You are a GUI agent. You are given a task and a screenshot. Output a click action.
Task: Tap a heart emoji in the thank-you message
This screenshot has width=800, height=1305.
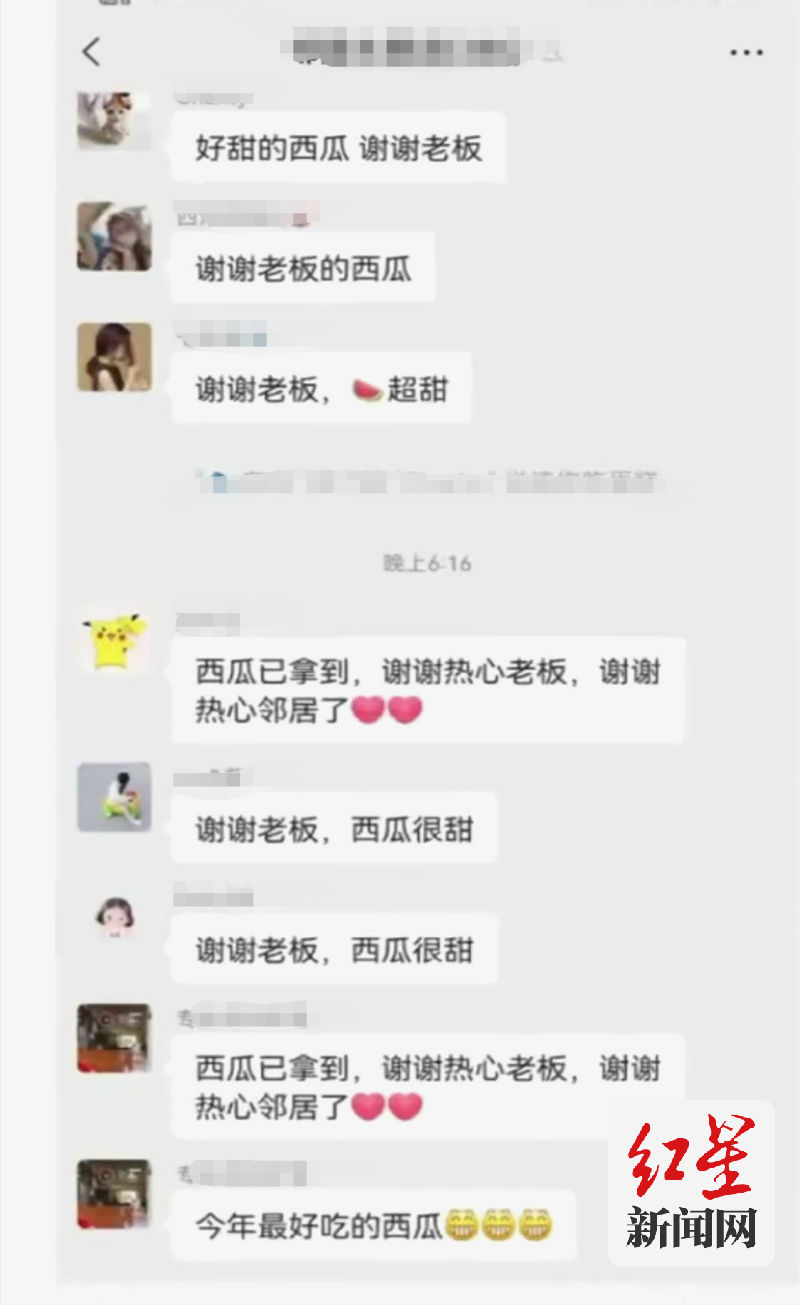366,712
